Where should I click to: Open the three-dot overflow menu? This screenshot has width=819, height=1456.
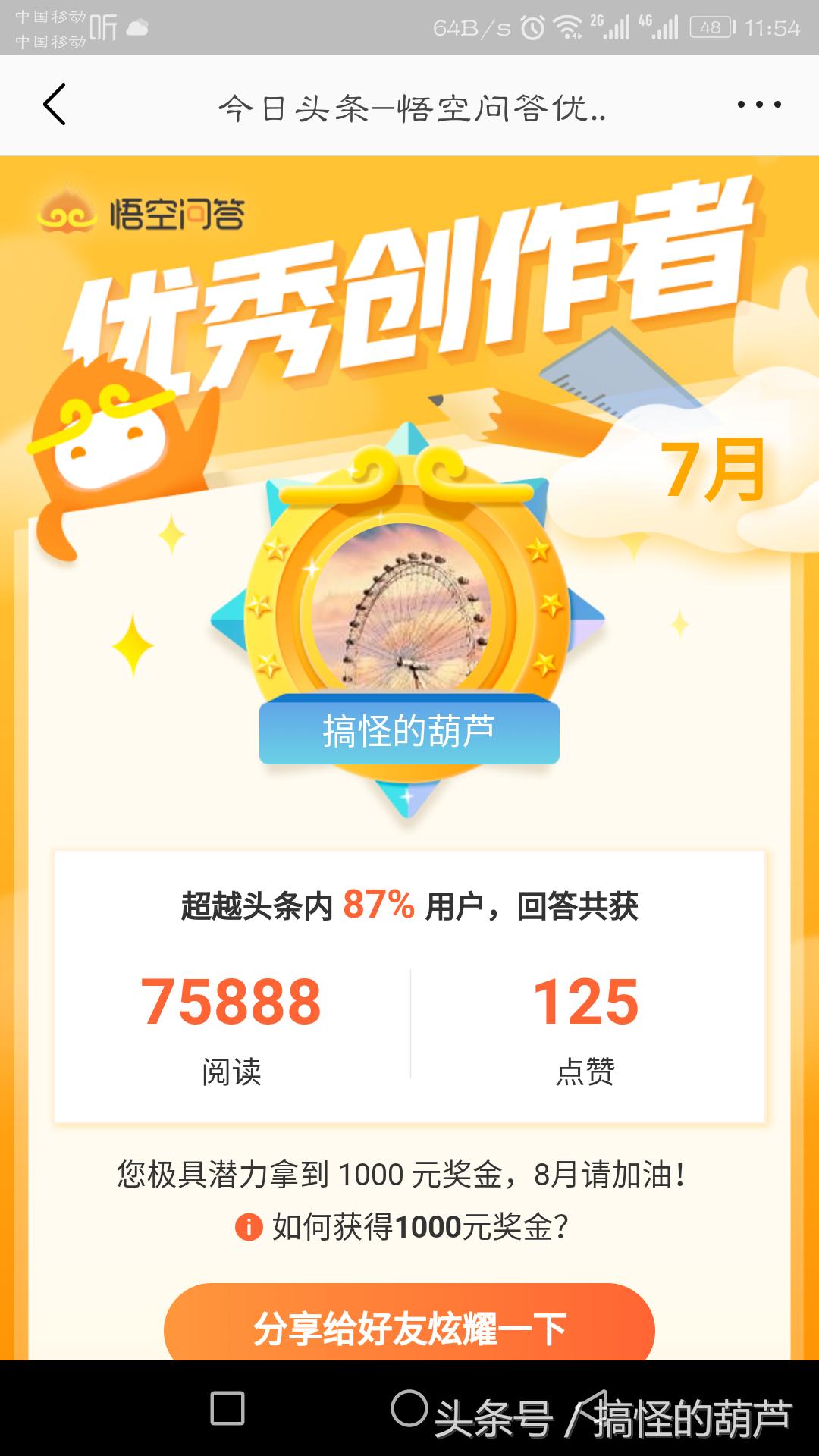(x=759, y=105)
